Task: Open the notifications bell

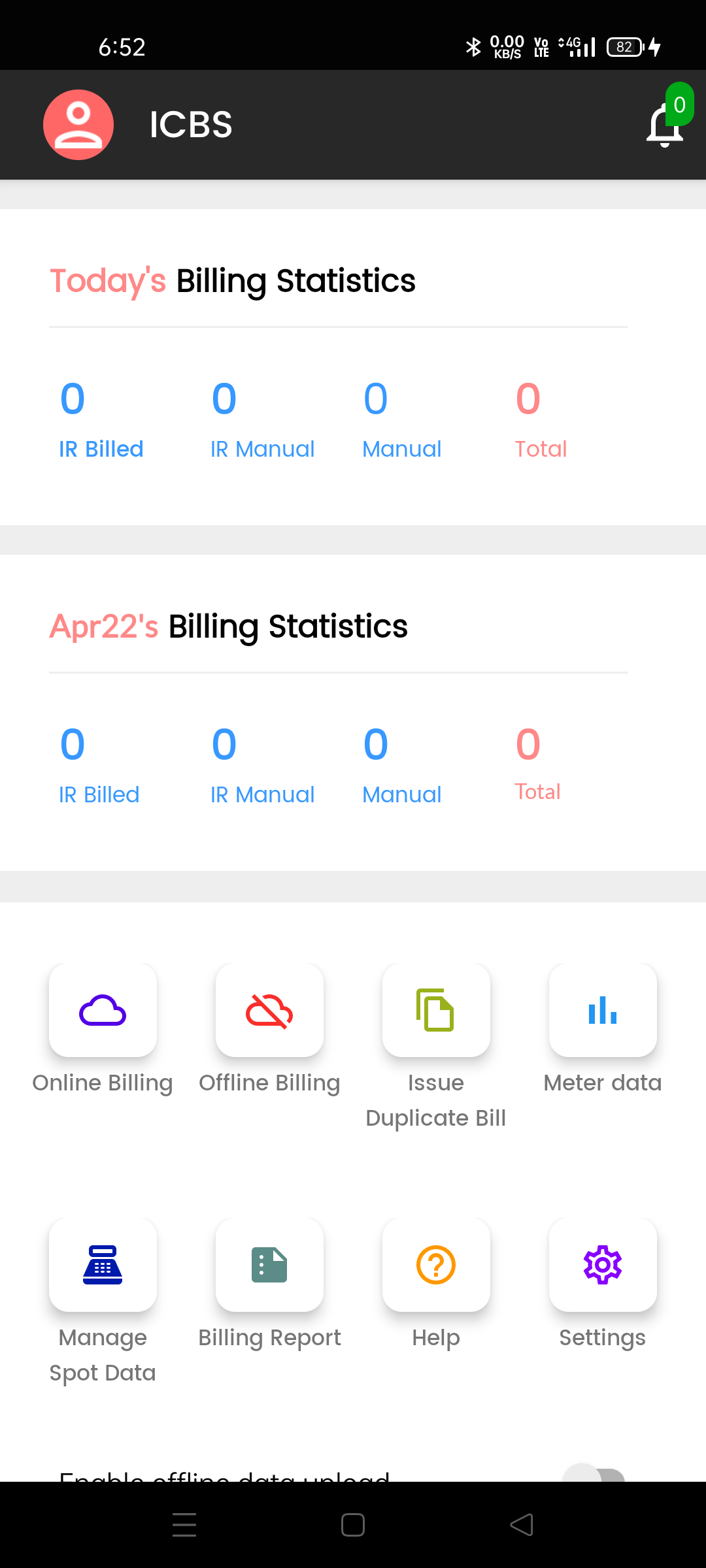Action: [x=665, y=125]
